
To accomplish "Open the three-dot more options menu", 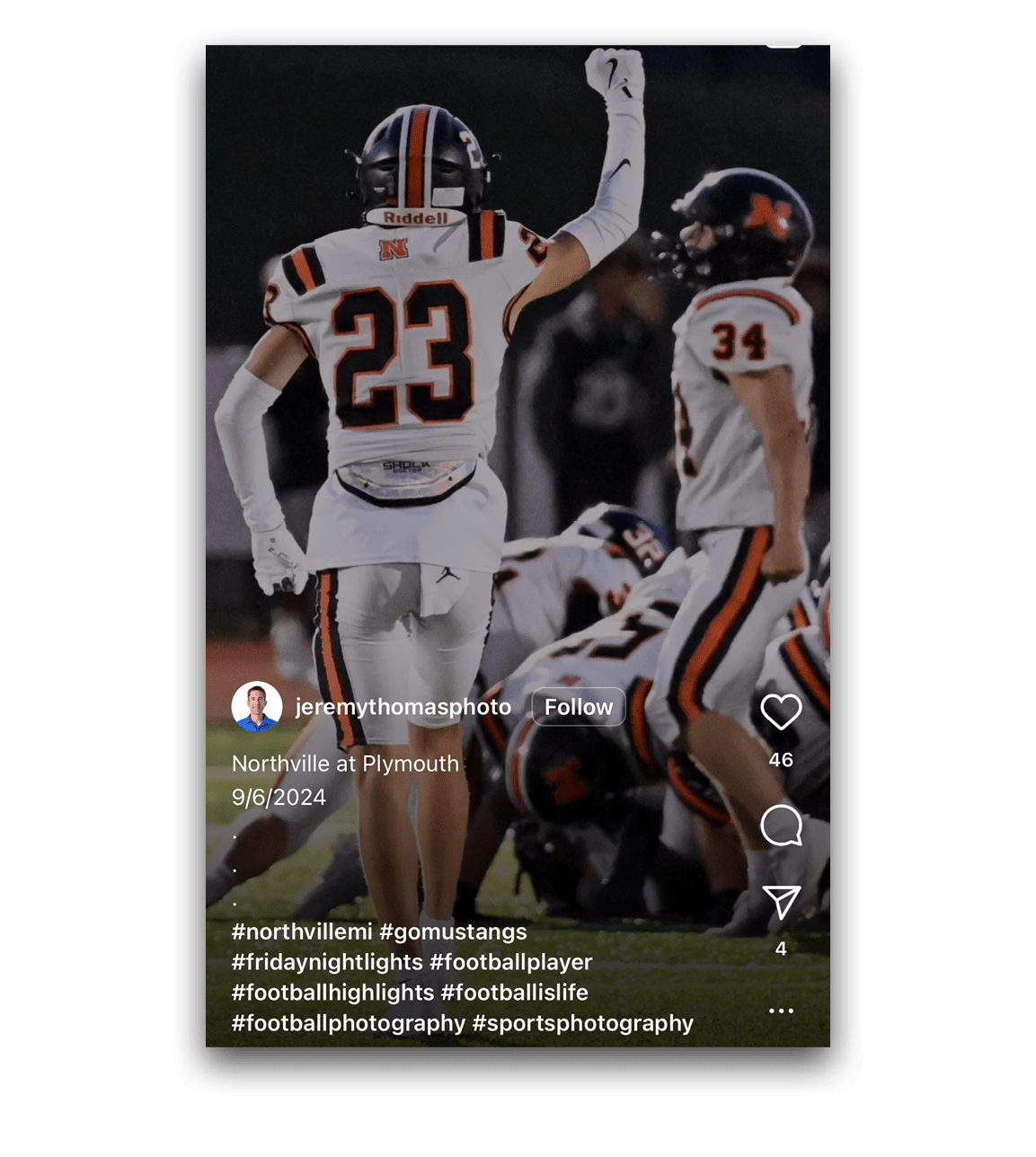I will [781, 1011].
